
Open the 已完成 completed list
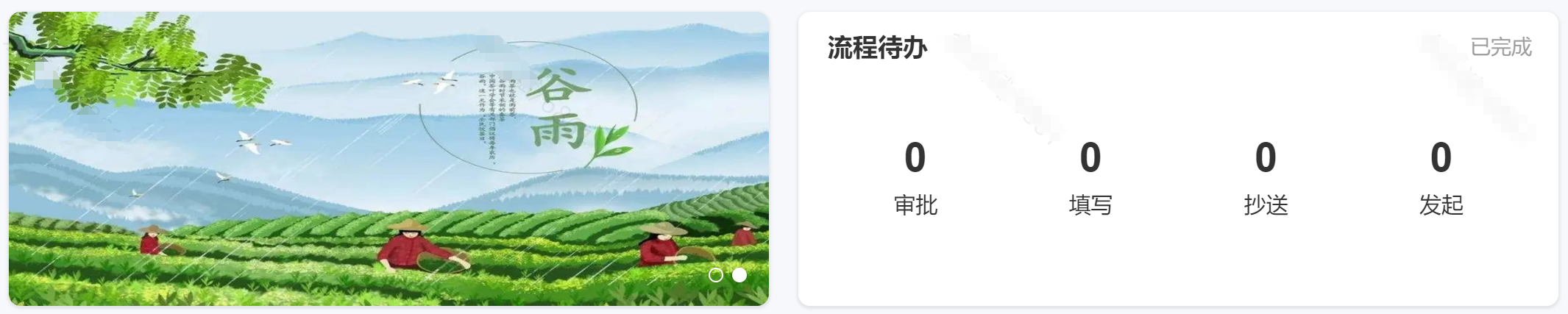click(1500, 48)
